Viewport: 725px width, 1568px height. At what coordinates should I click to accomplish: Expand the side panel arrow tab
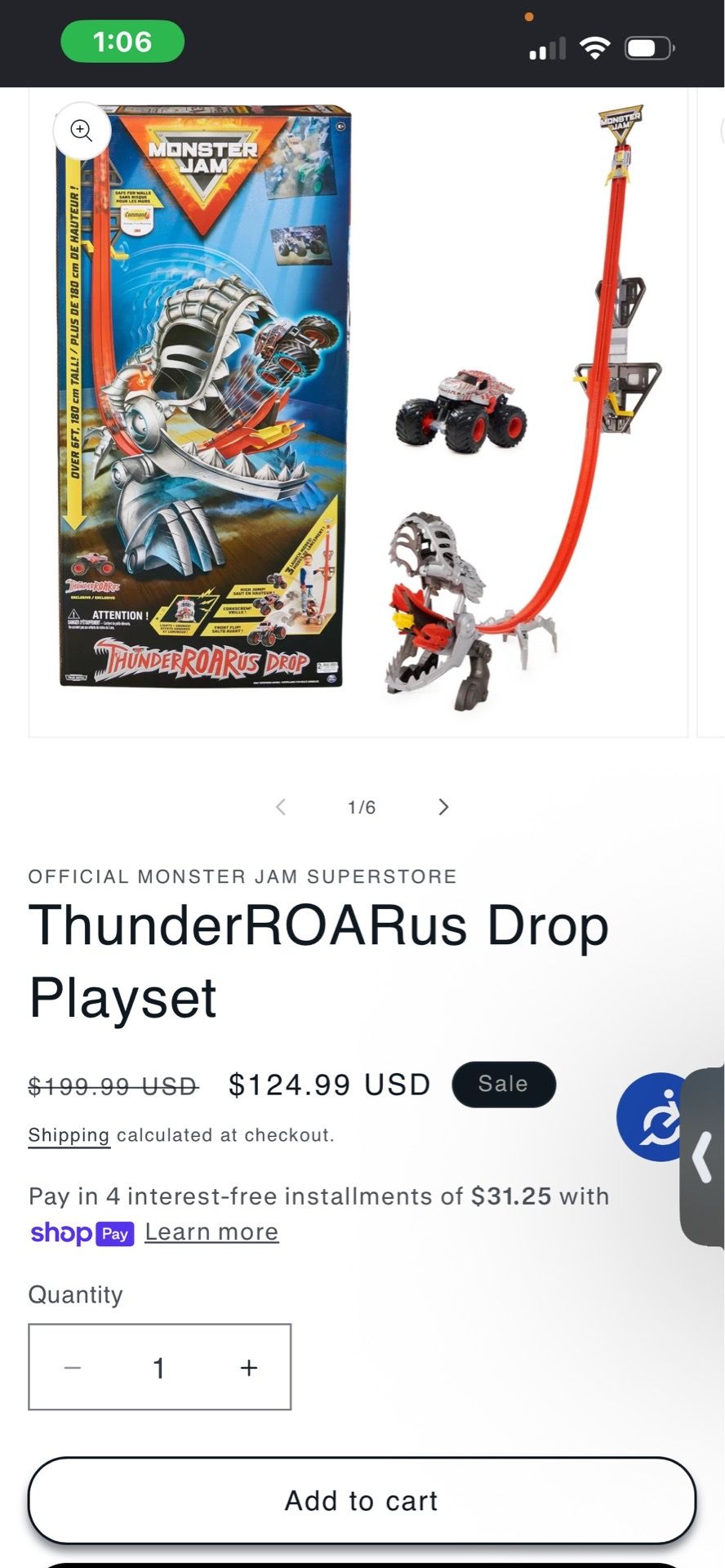(x=703, y=1156)
